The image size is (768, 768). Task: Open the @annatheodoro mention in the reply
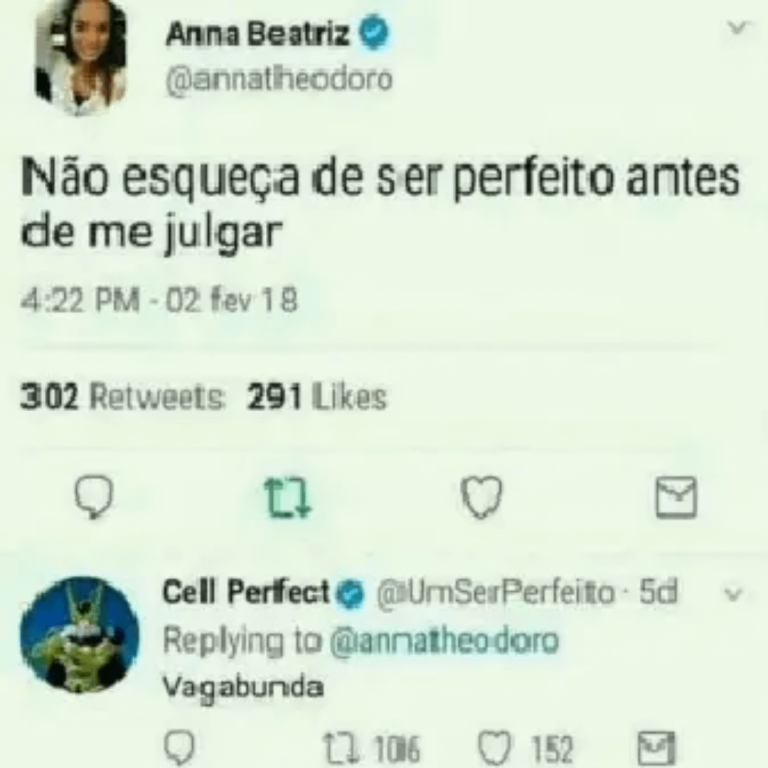pyautogui.click(x=444, y=641)
